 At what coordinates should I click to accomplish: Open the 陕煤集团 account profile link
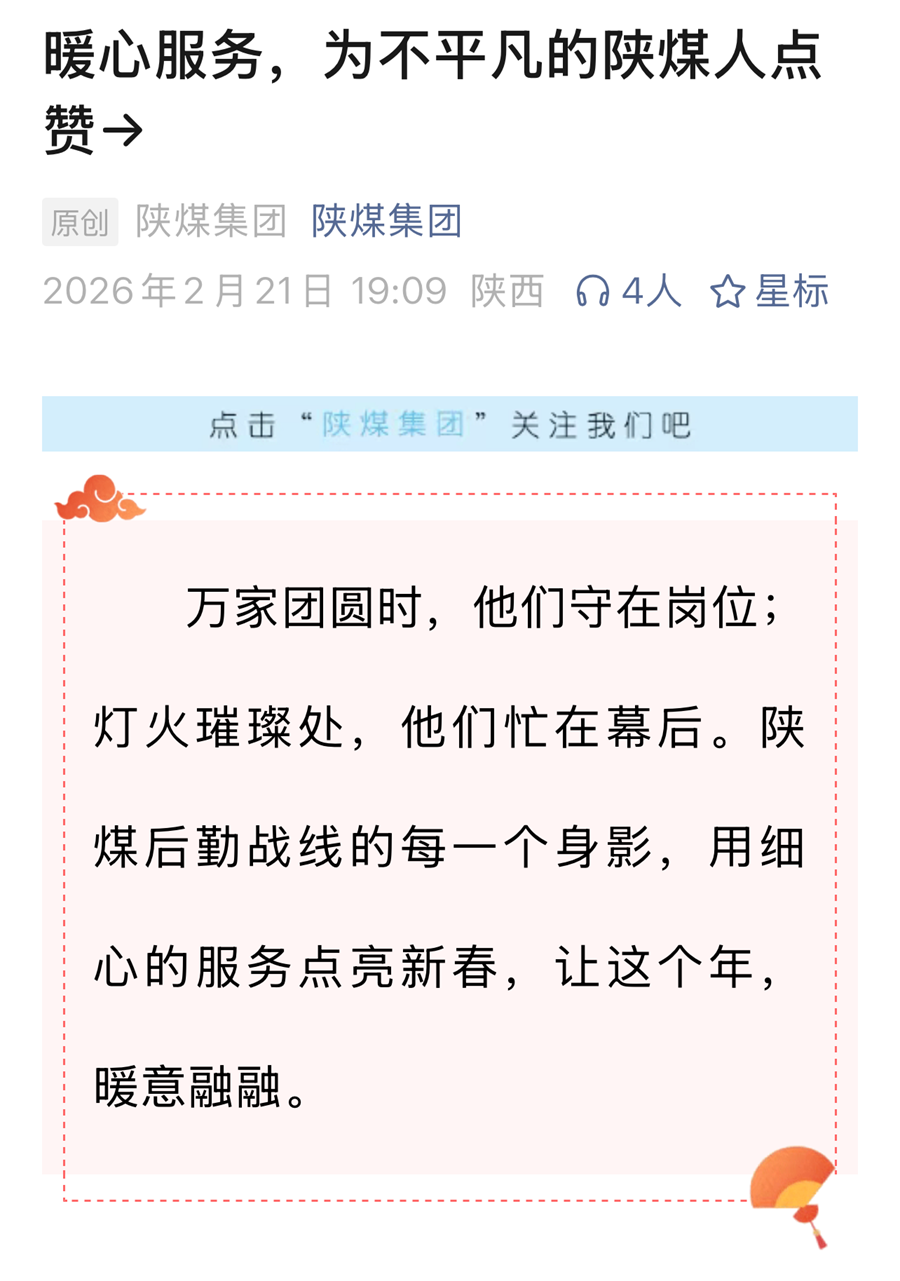(388, 221)
